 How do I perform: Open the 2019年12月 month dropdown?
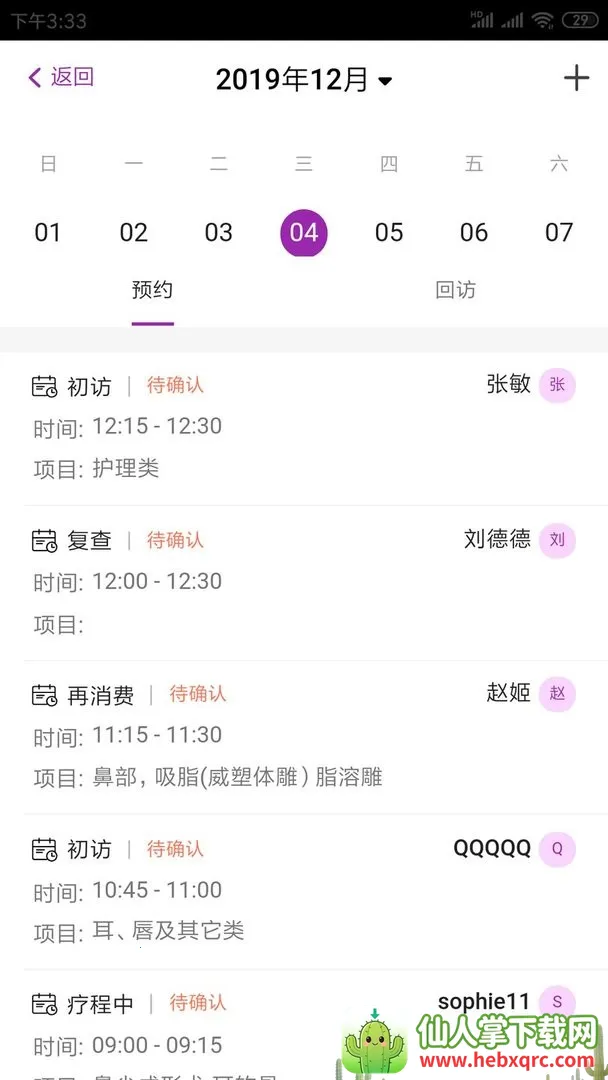pyautogui.click(x=303, y=80)
